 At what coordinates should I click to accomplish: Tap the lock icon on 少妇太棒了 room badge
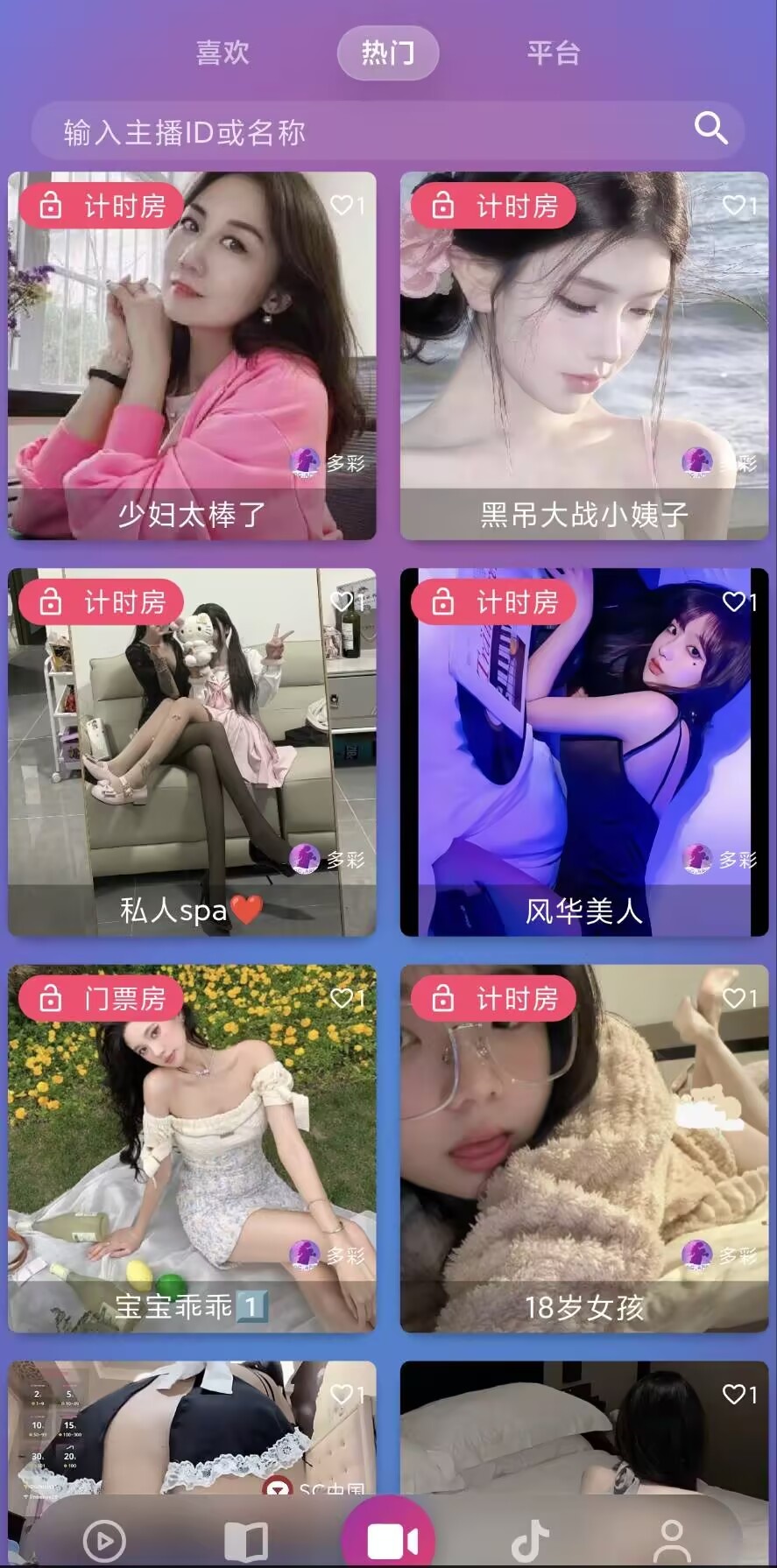pos(50,206)
